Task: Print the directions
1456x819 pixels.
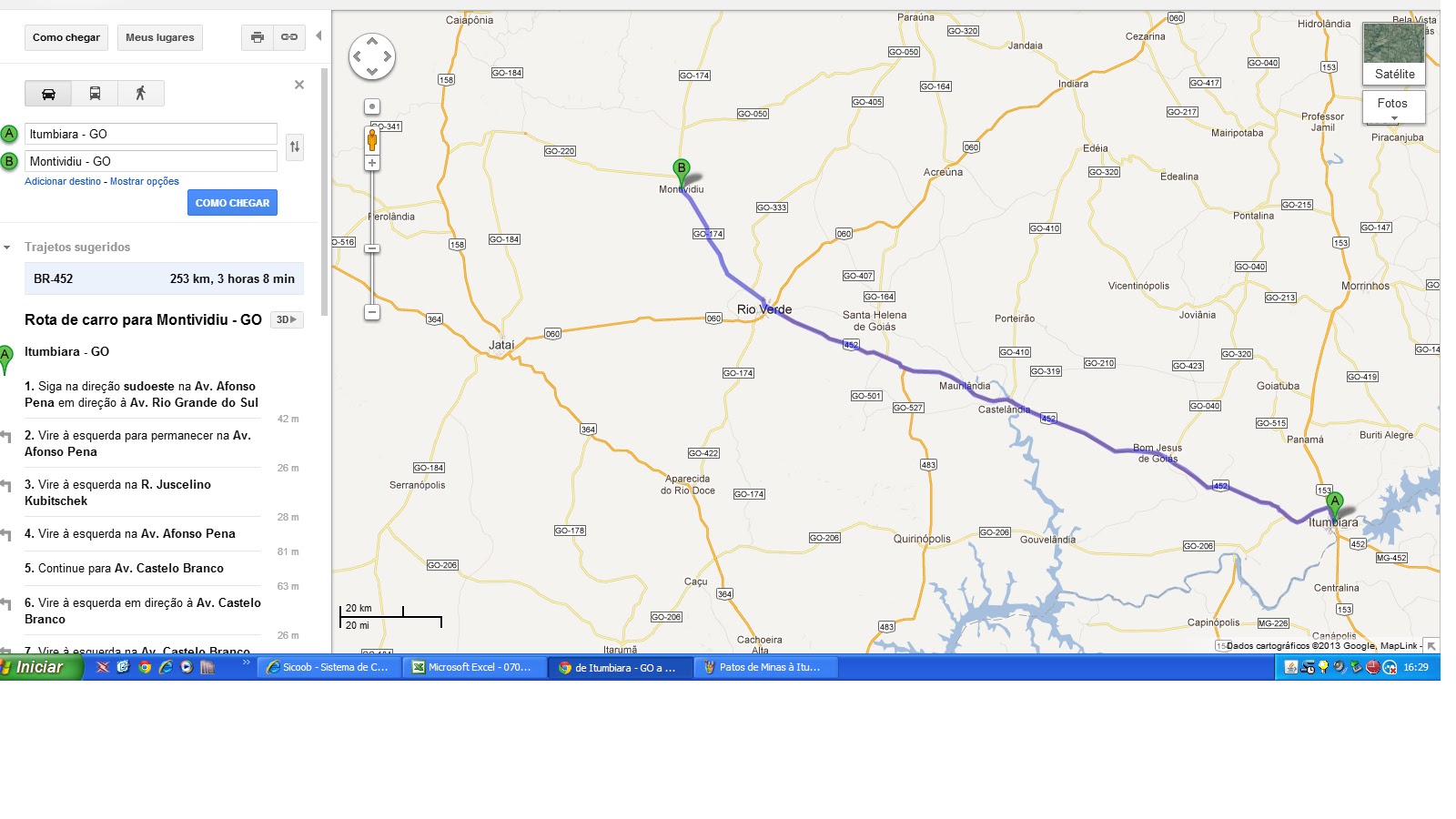Action: pyautogui.click(x=258, y=37)
